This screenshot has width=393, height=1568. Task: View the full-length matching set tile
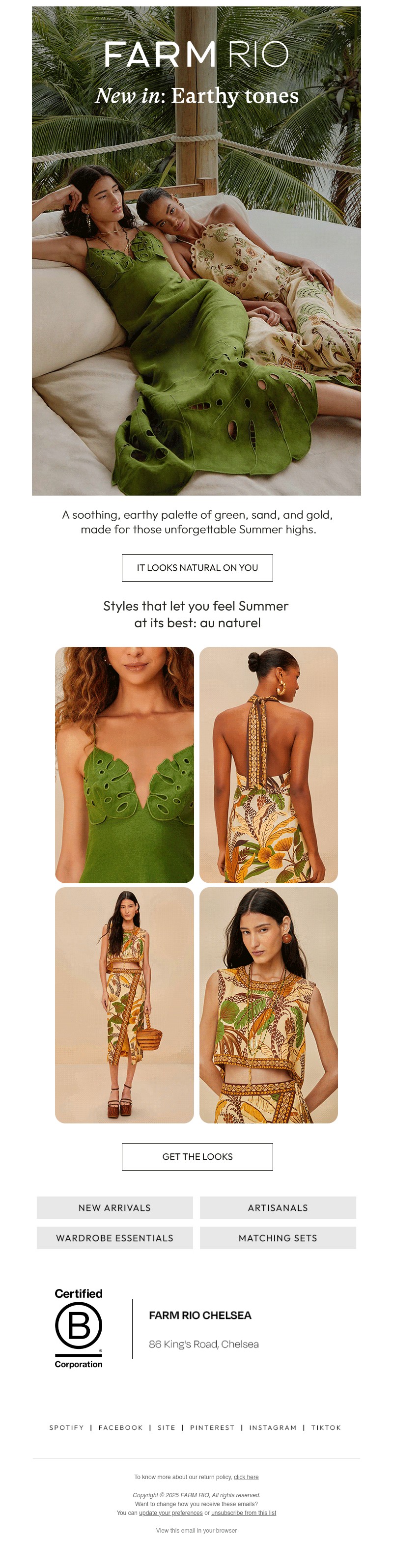coord(124,1005)
